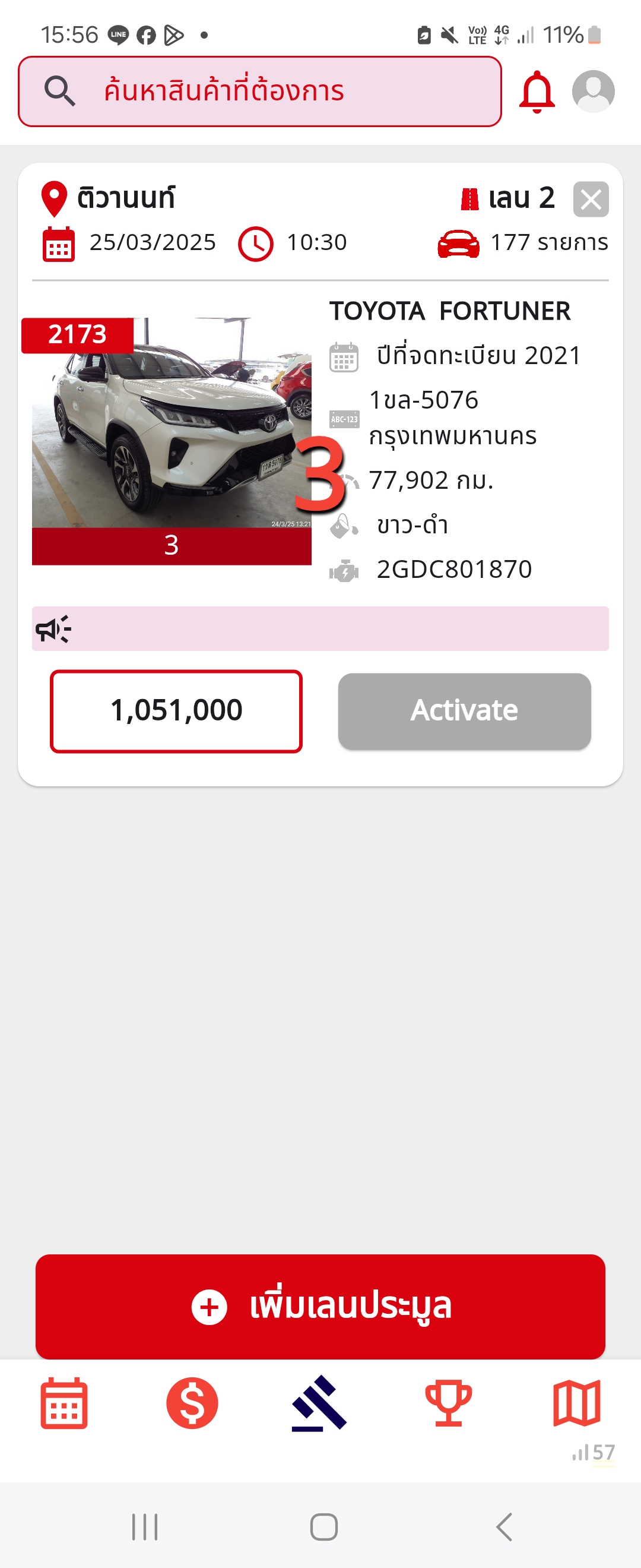Switch to the calendar tab

[64, 1403]
